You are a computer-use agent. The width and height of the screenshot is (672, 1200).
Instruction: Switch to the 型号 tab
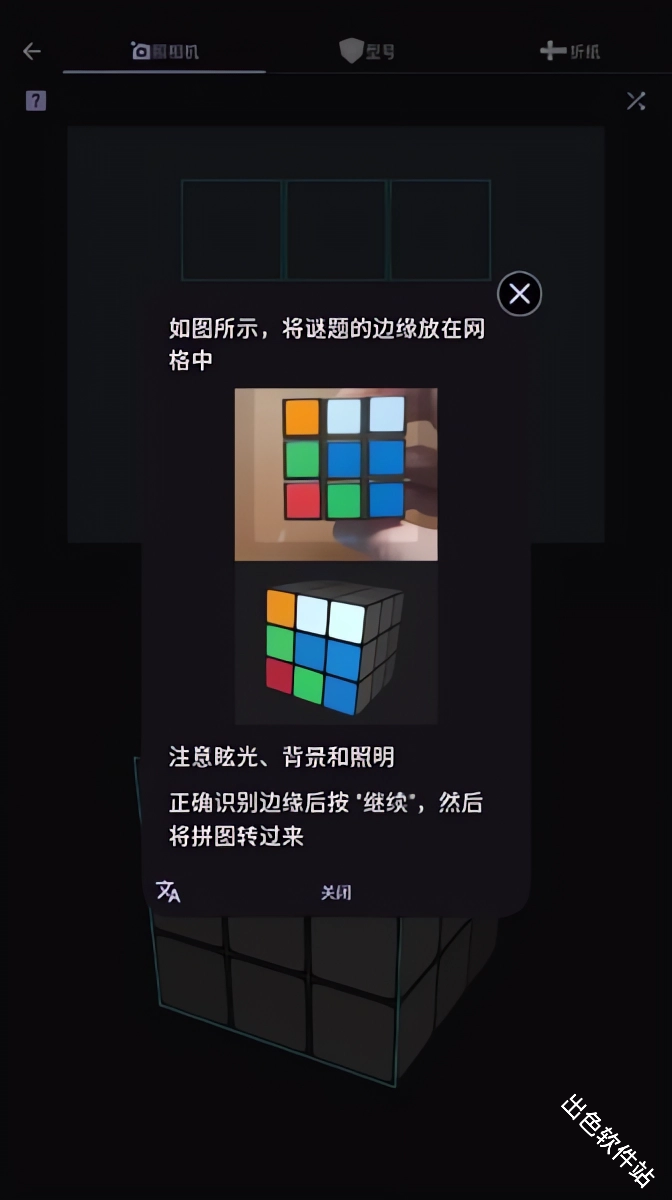pyautogui.click(x=366, y=51)
